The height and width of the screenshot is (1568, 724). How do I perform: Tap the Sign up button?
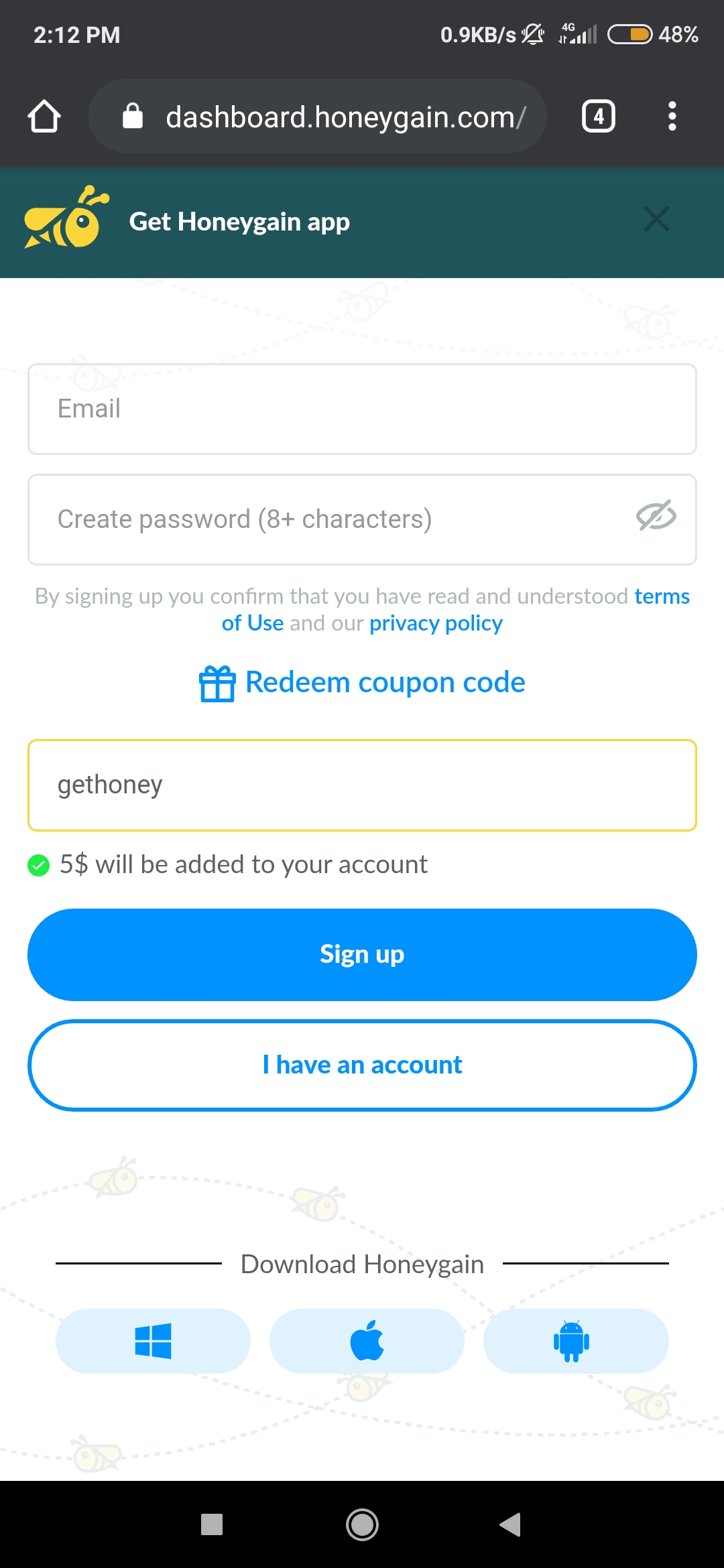click(362, 954)
